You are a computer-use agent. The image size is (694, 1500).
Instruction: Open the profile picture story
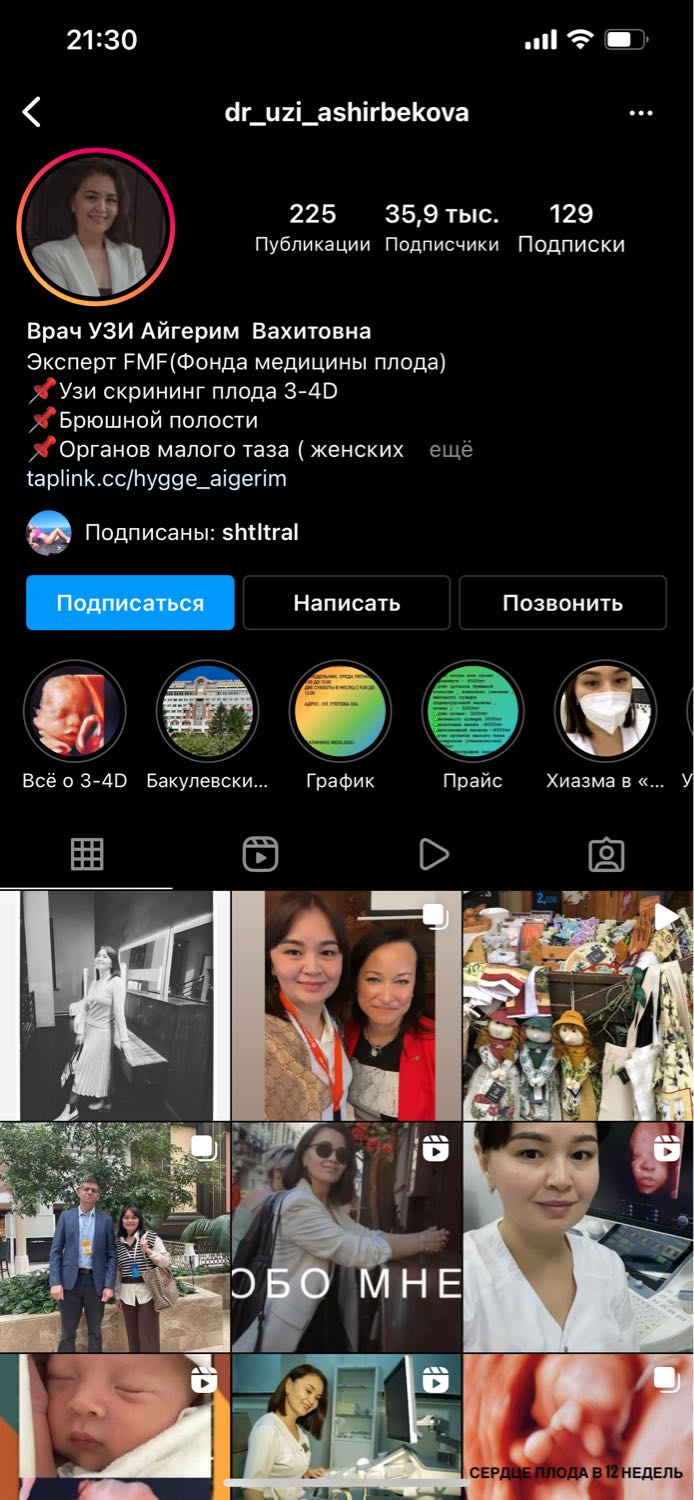(96, 227)
